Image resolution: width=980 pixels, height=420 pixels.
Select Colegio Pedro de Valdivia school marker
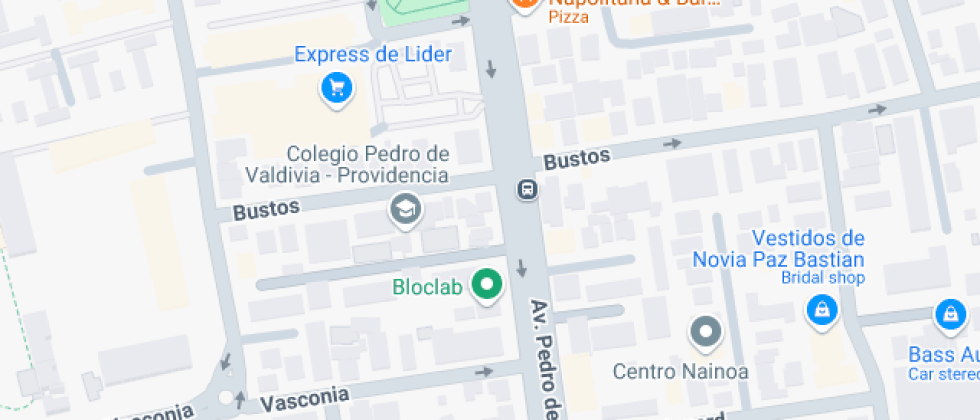pos(406,210)
